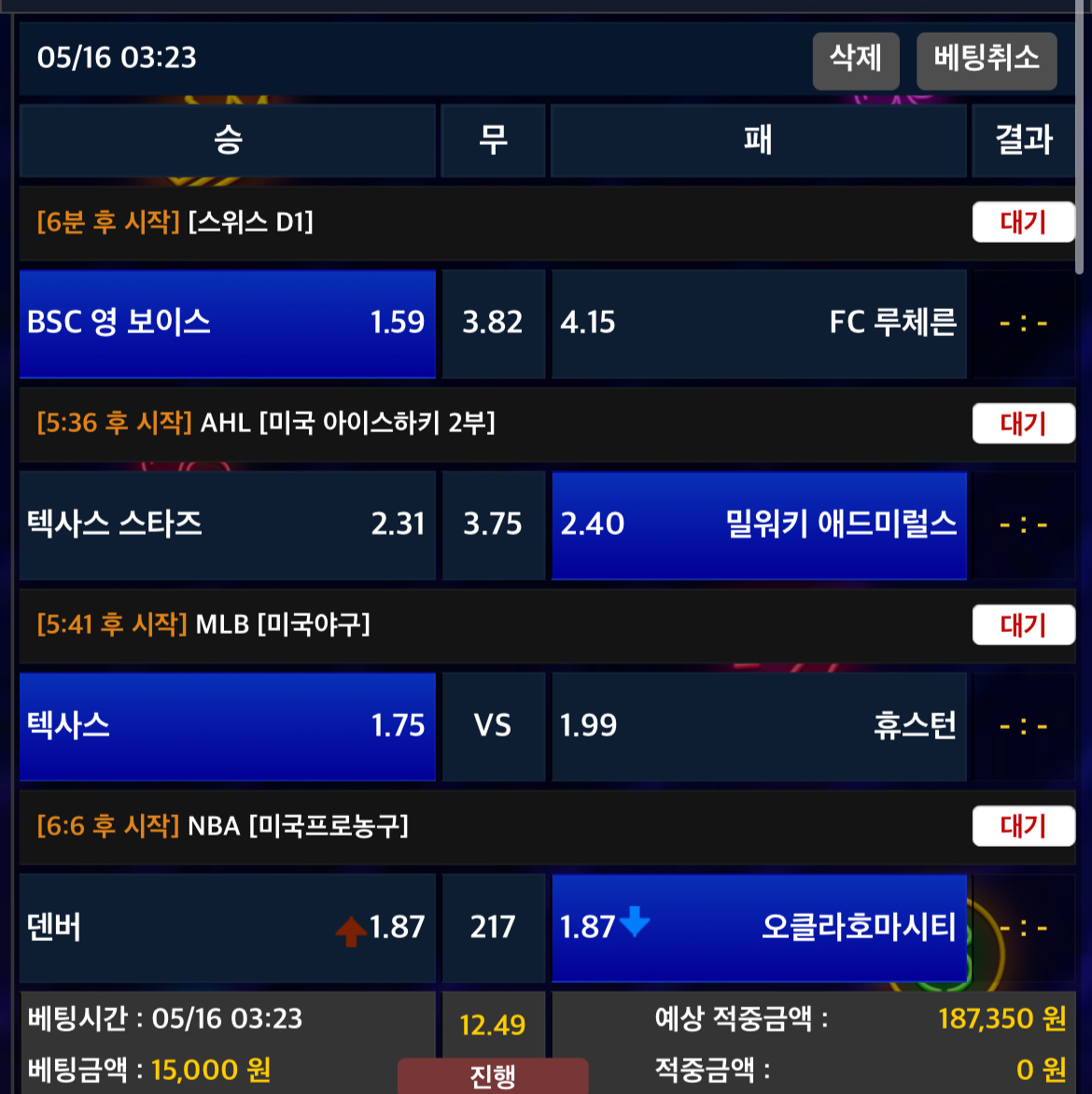Select 텍사스 스타즈 odds 2.31
Image resolution: width=1092 pixels, height=1094 pixels.
point(227,525)
